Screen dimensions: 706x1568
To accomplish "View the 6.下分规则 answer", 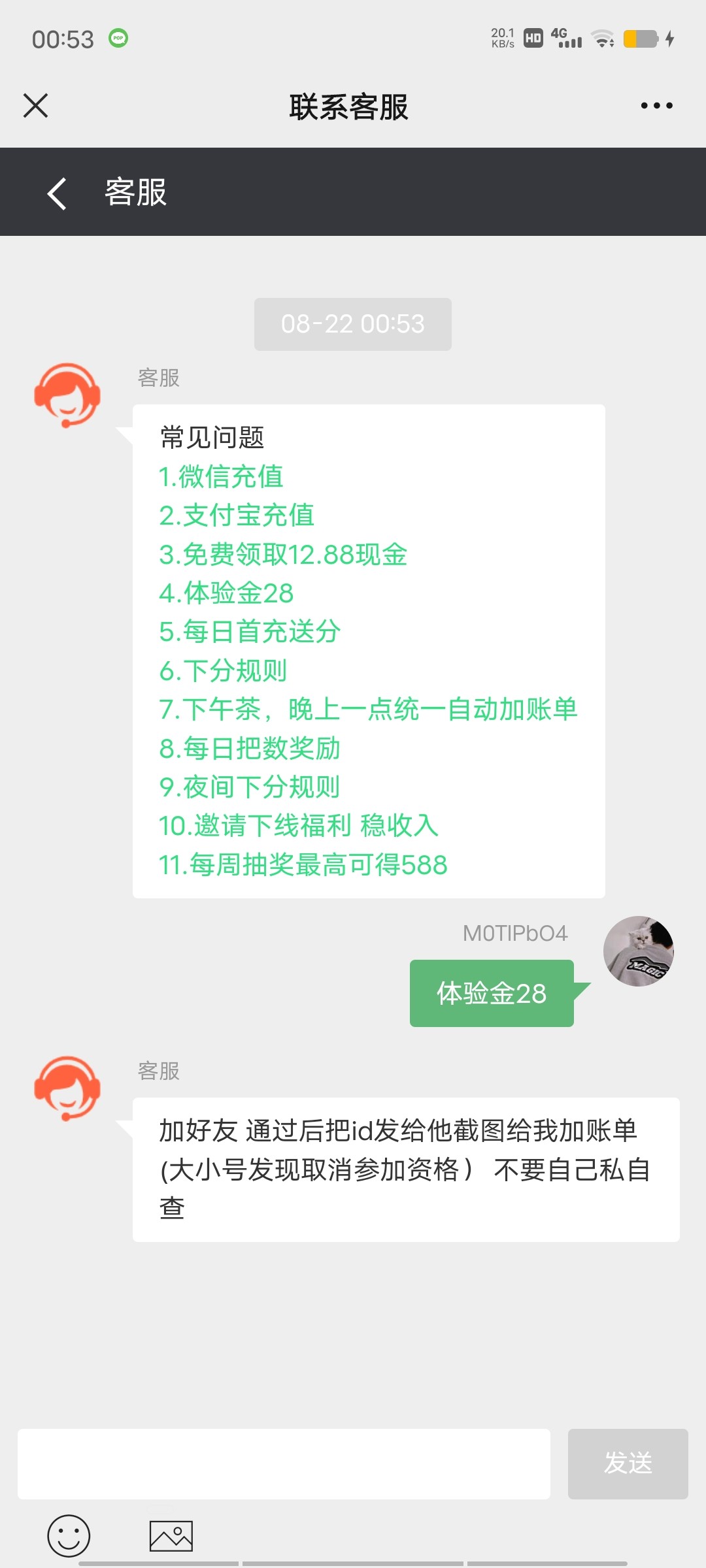I will 223,671.
